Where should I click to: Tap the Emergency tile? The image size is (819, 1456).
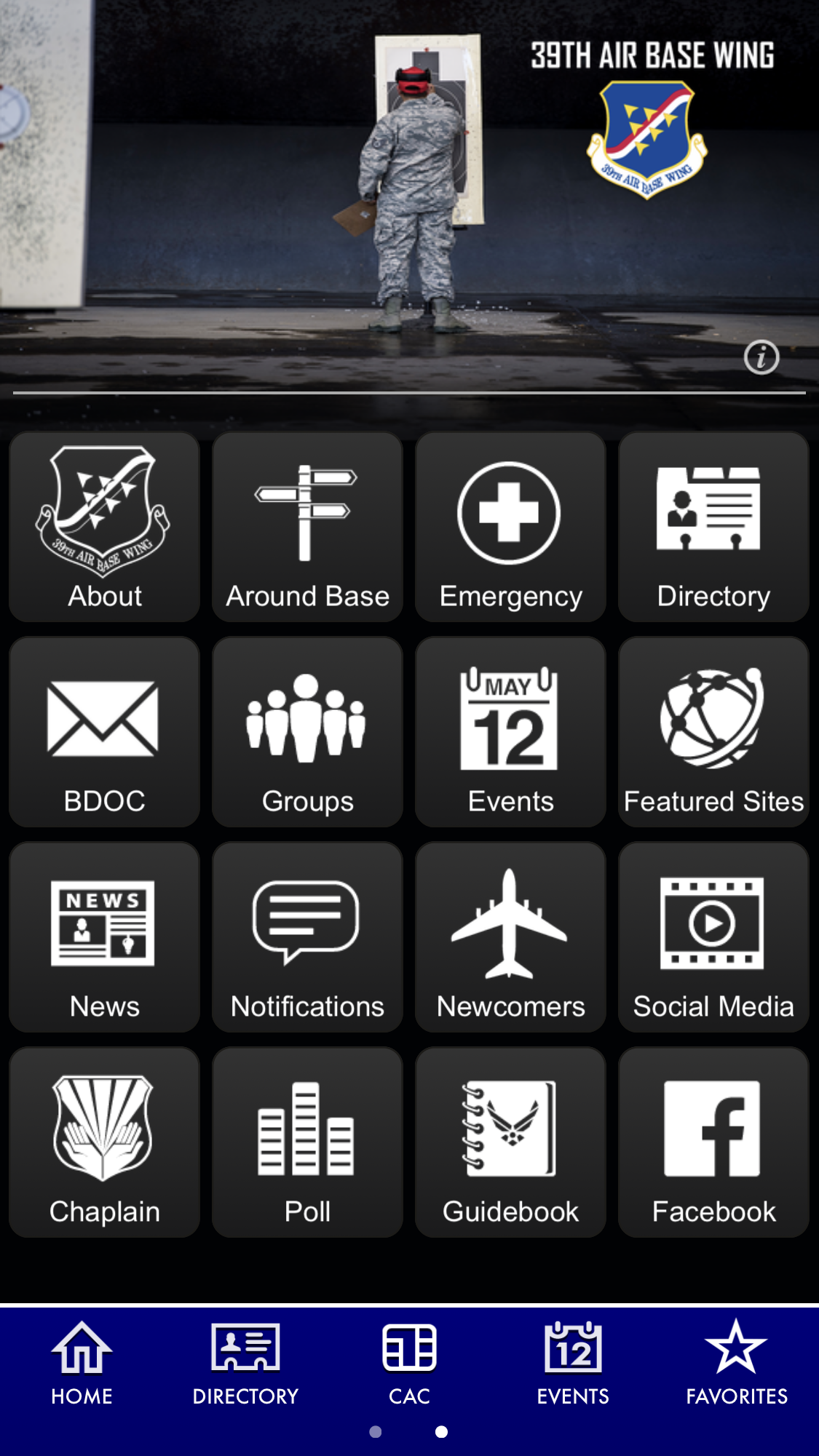tap(510, 528)
